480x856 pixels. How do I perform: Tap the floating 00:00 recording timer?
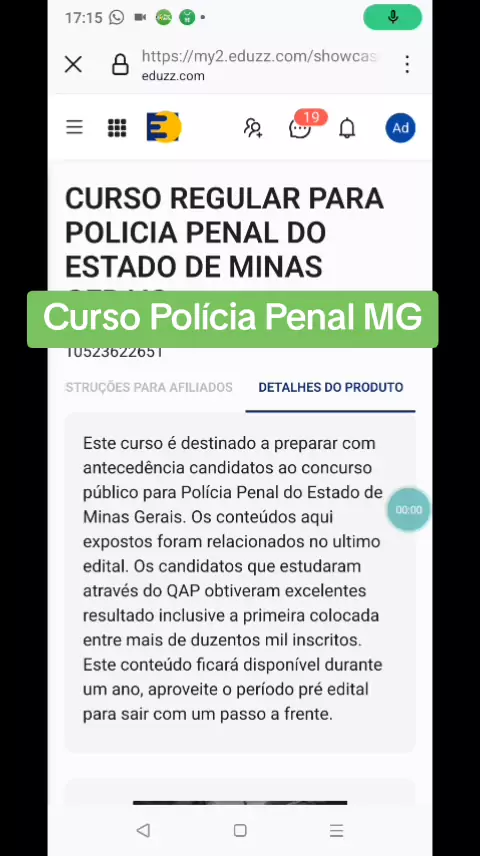[408, 509]
